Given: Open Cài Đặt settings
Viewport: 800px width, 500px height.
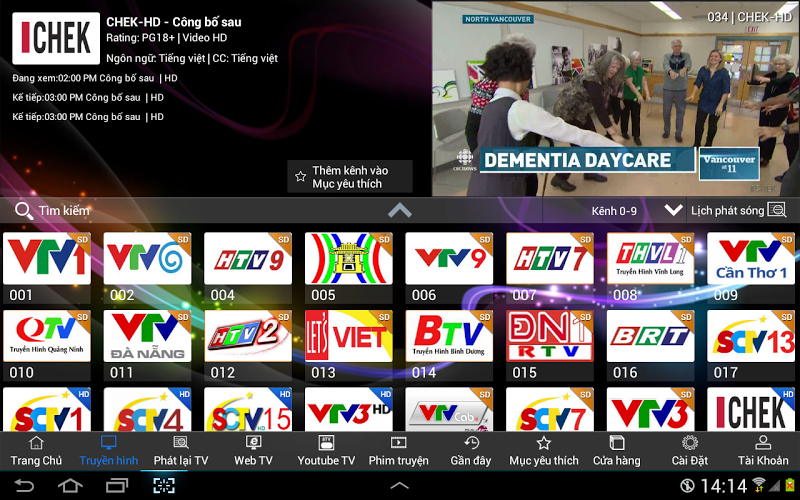Looking at the screenshot, I should point(689,451).
